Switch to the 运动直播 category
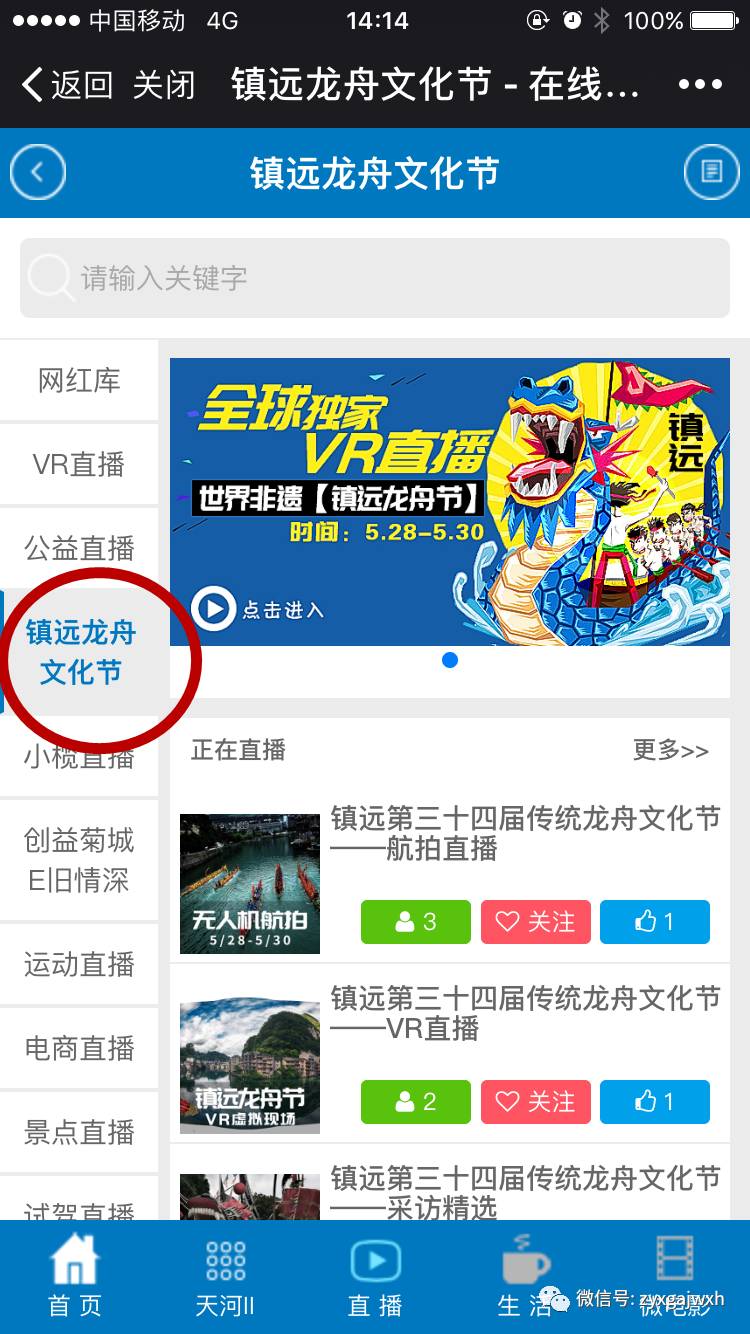The width and height of the screenshot is (750, 1334). point(79,965)
